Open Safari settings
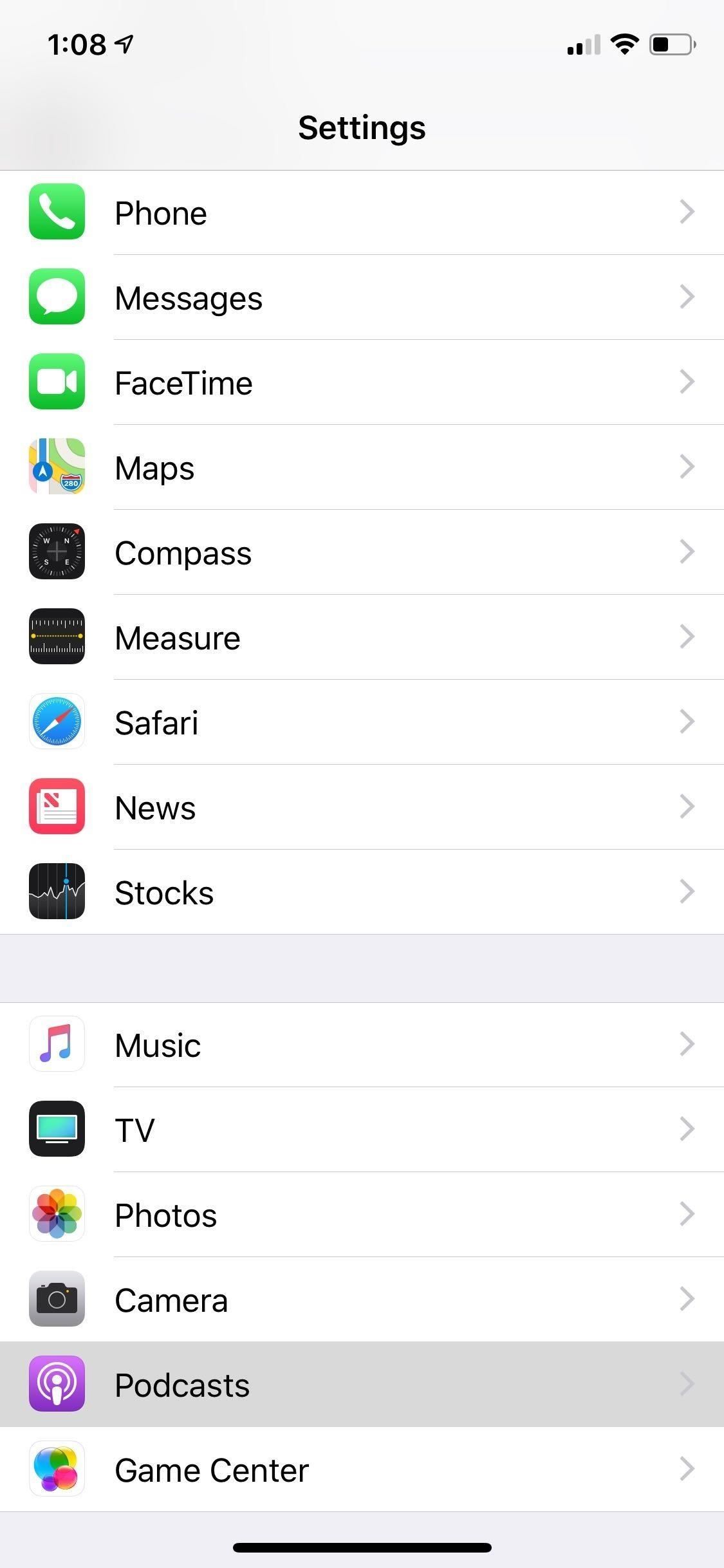 tap(360, 722)
